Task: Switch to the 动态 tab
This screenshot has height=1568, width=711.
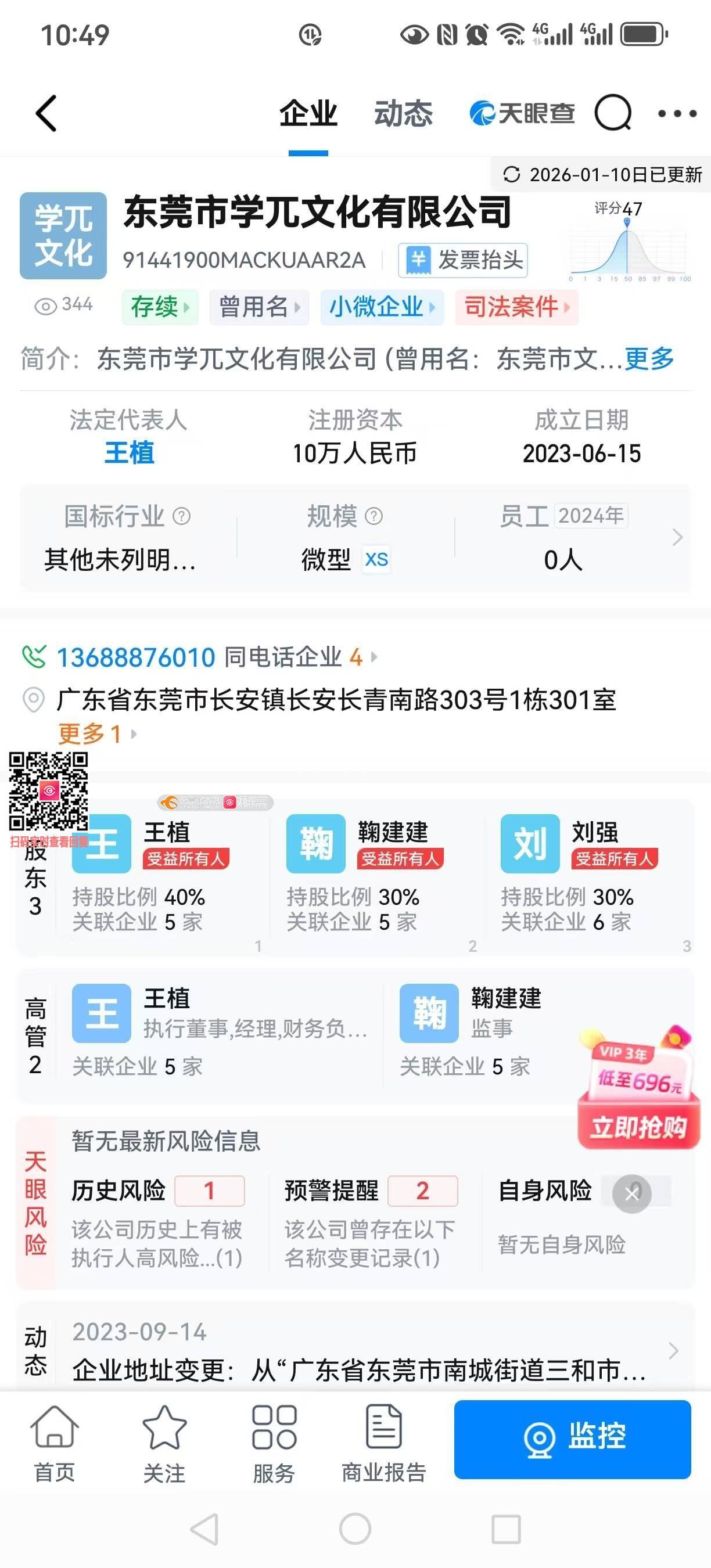Action: (x=403, y=113)
